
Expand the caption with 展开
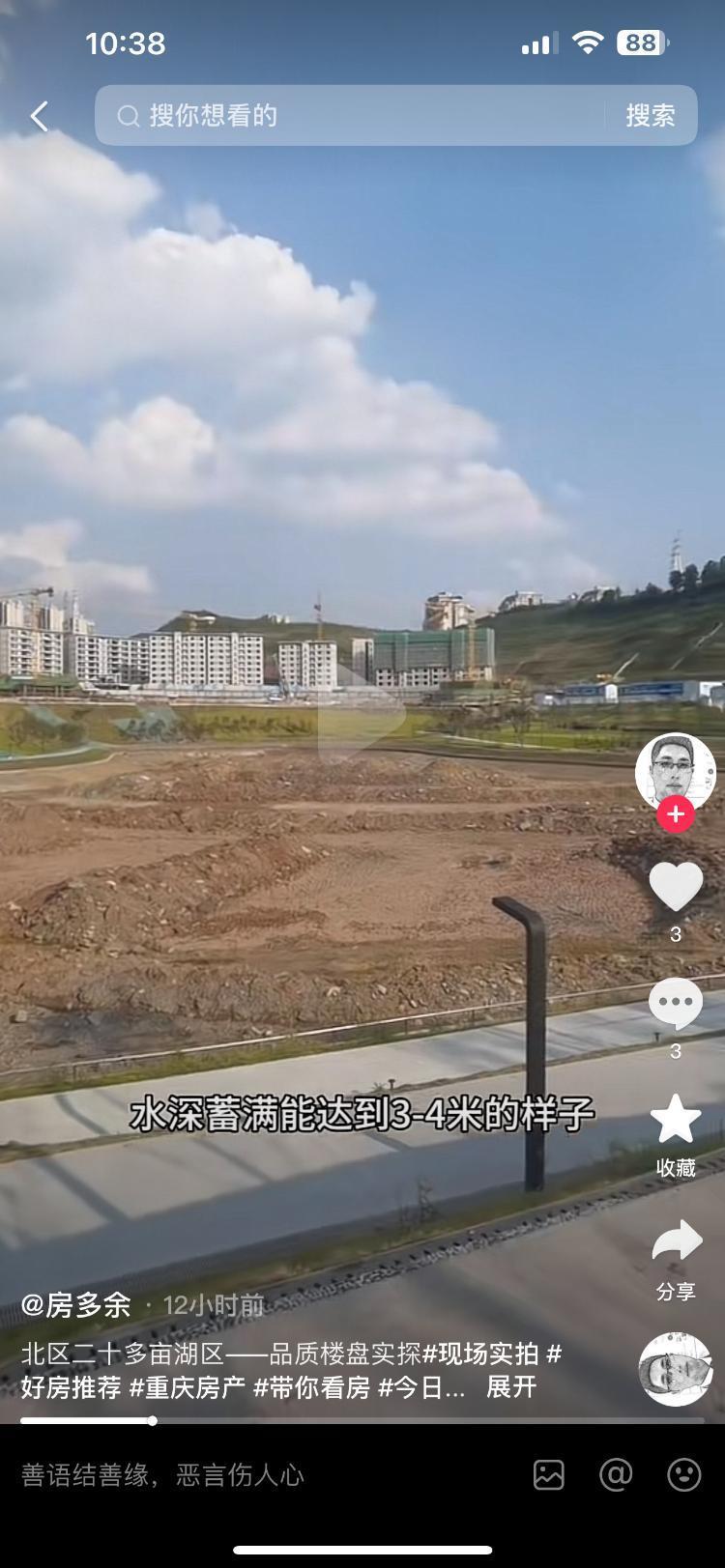tap(510, 1387)
